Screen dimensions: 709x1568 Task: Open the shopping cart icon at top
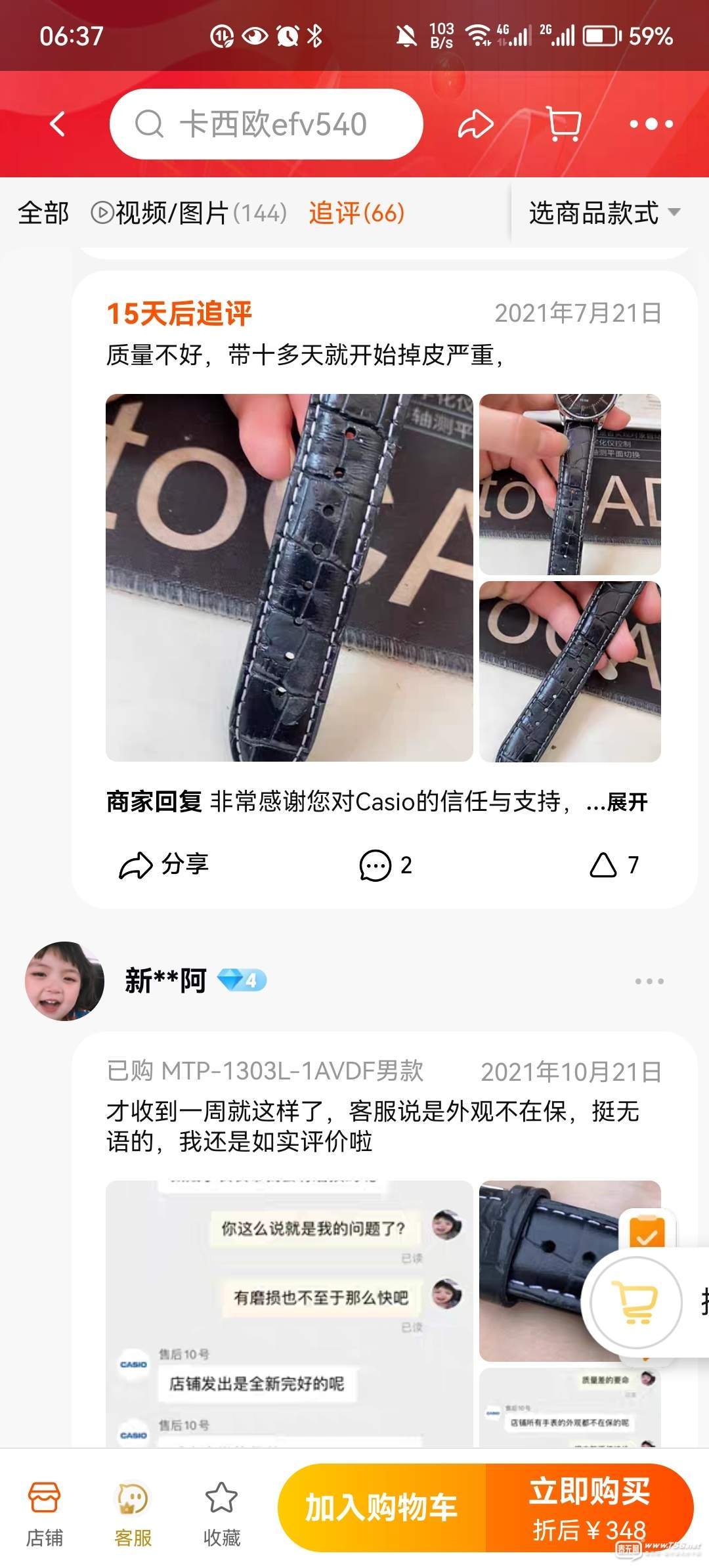pos(563,123)
